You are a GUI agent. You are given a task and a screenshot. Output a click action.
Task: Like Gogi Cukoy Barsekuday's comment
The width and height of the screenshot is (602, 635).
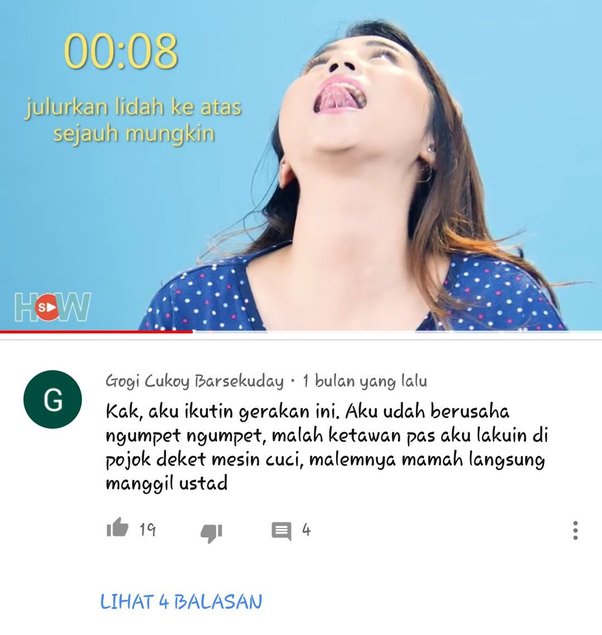coord(118,529)
